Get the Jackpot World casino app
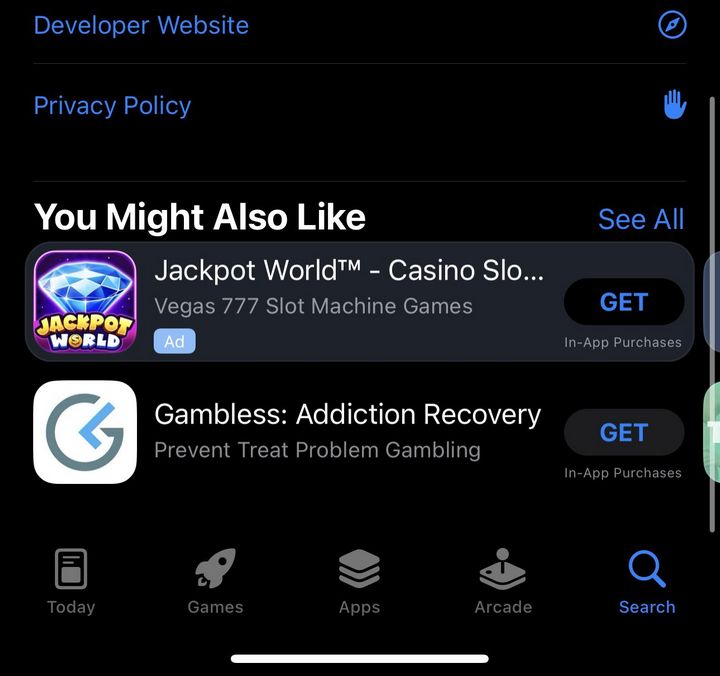The height and width of the screenshot is (676, 720). (x=624, y=302)
